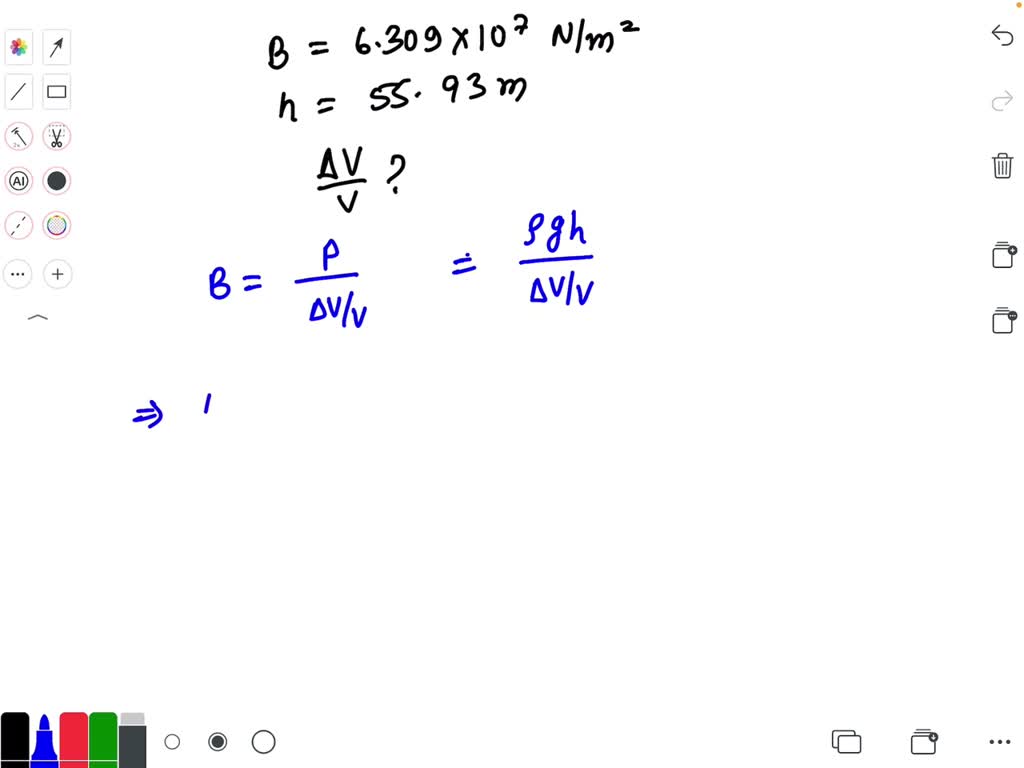Pick the scissors cut selection tool

(x=57, y=137)
